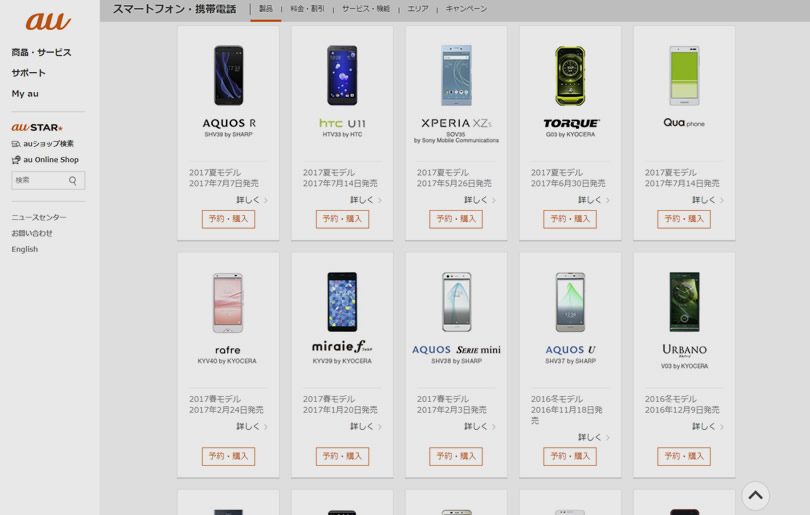This screenshot has height=515, width=810.
Task: Switch the site to English
Action: point(25,249)
